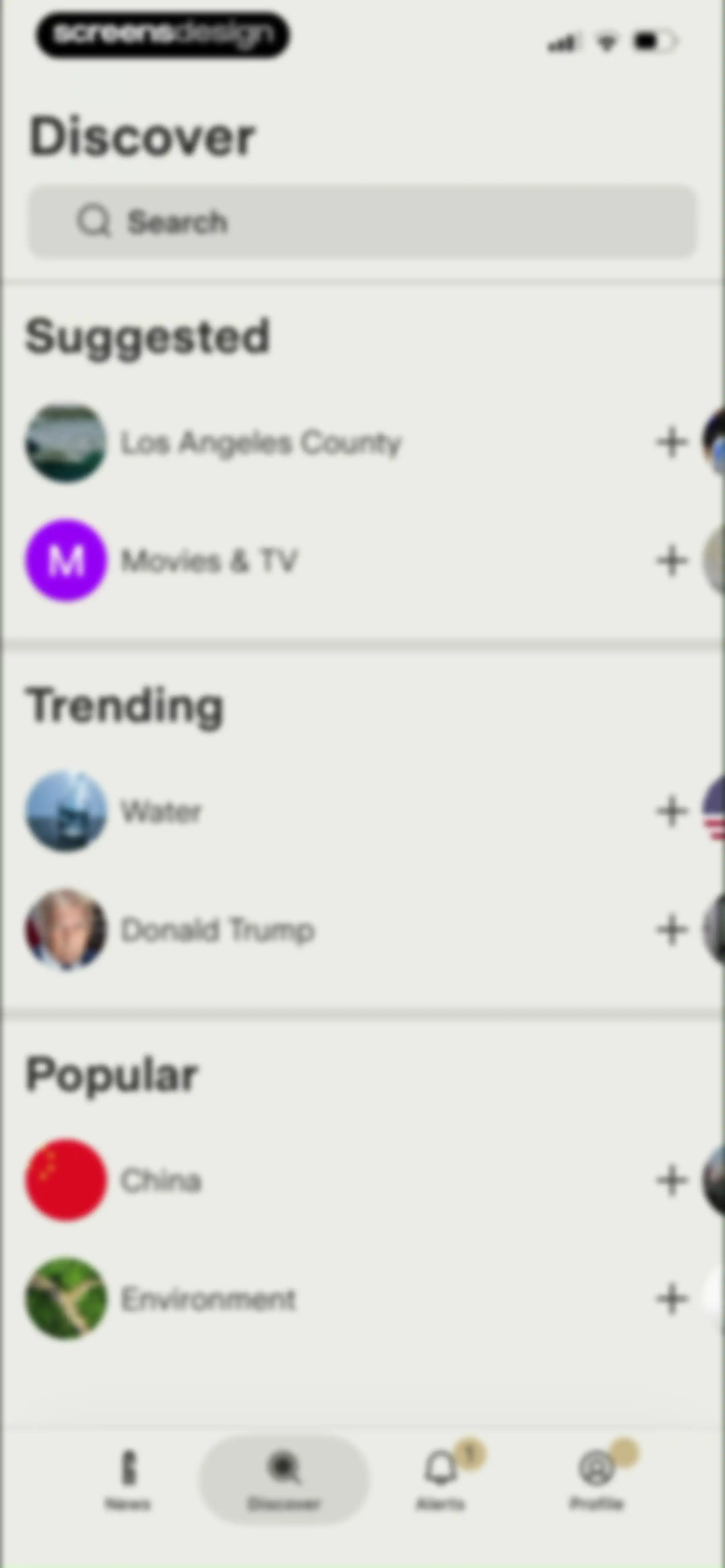Screen dimensions: 725x1568
Task: Follow Los Angeles County with plus
Action: click(672, 443)
